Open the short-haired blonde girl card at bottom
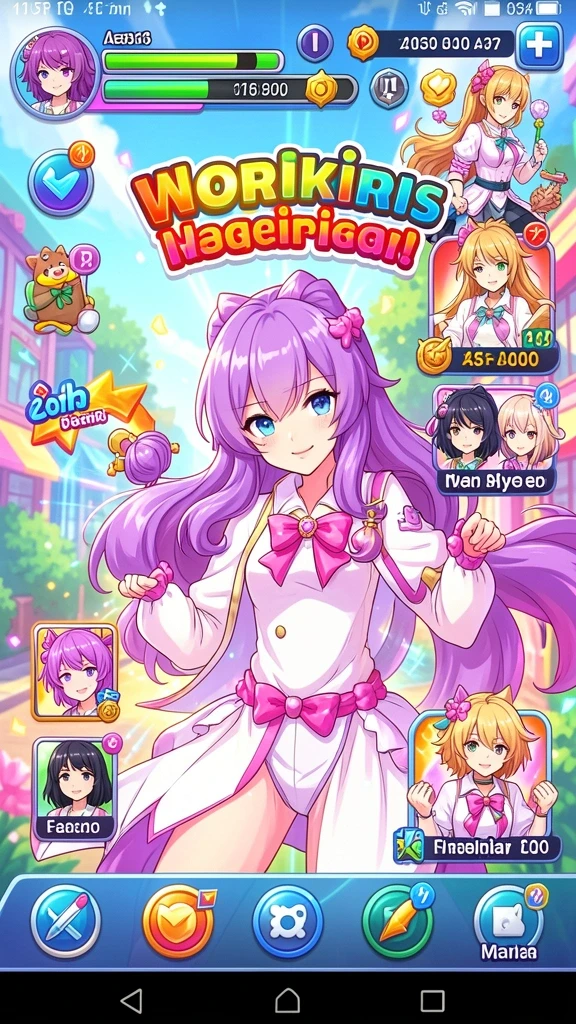The image size is (576, 1024). coord(482,785)
